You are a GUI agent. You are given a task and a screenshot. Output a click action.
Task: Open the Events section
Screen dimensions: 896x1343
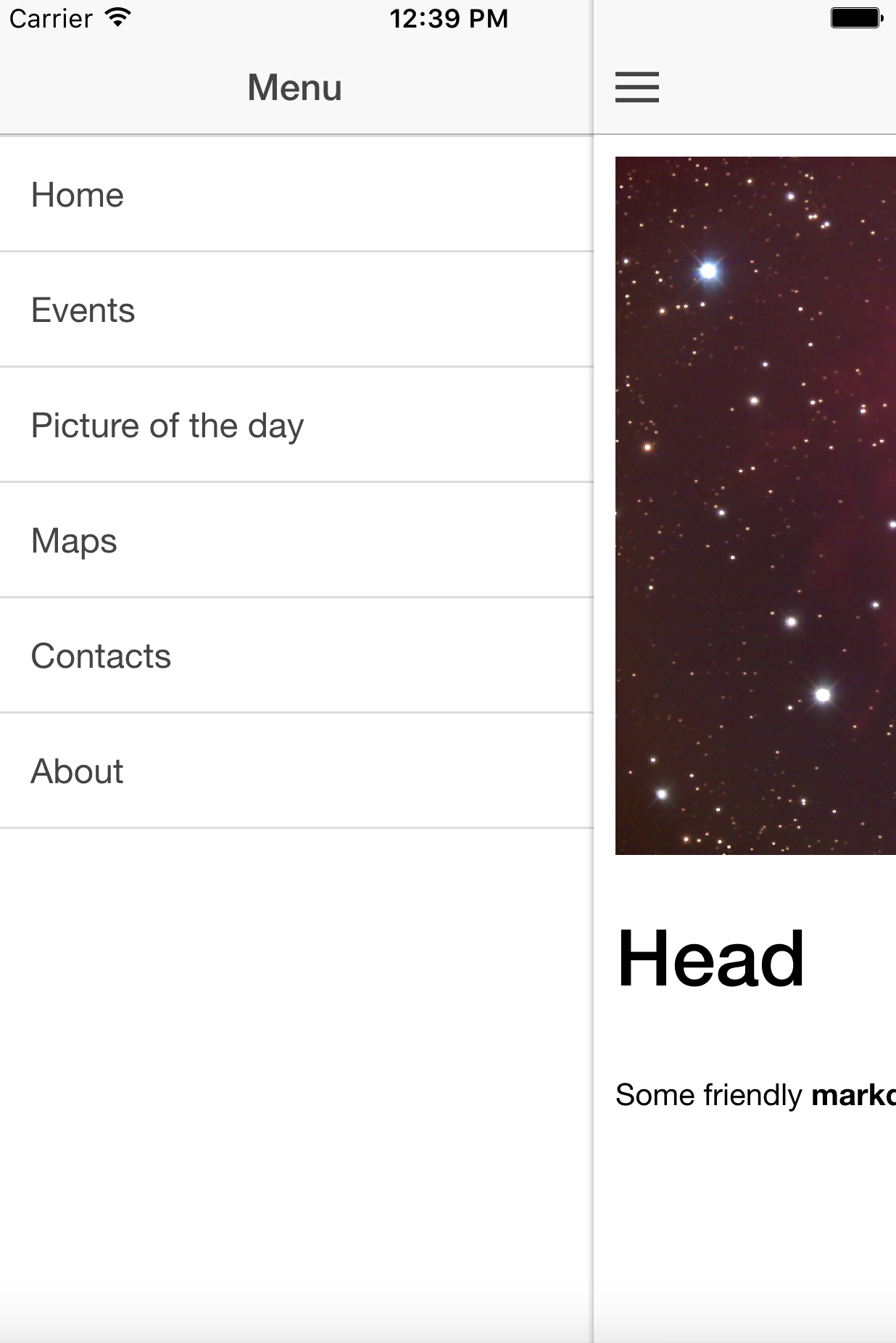[x=83, y=310]
